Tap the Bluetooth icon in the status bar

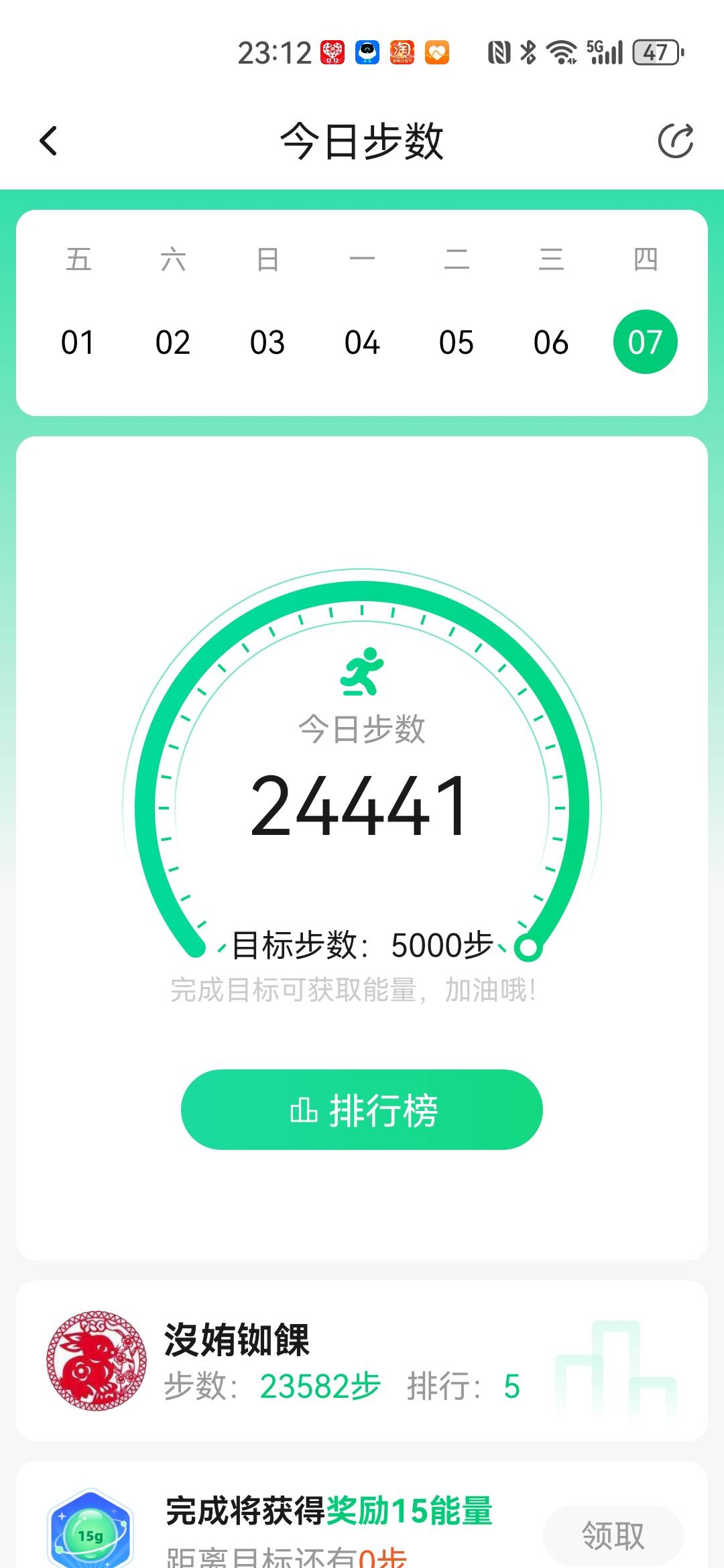(528, 50)
